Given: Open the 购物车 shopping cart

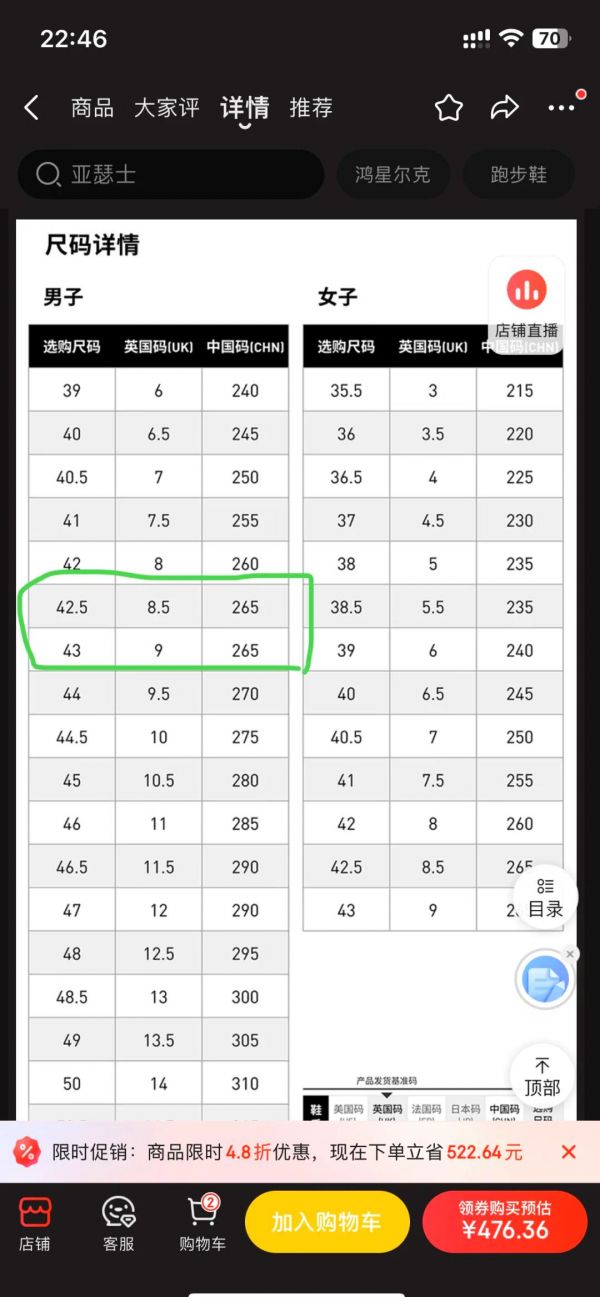Looking at the screenshot, I should point(203,1224).
